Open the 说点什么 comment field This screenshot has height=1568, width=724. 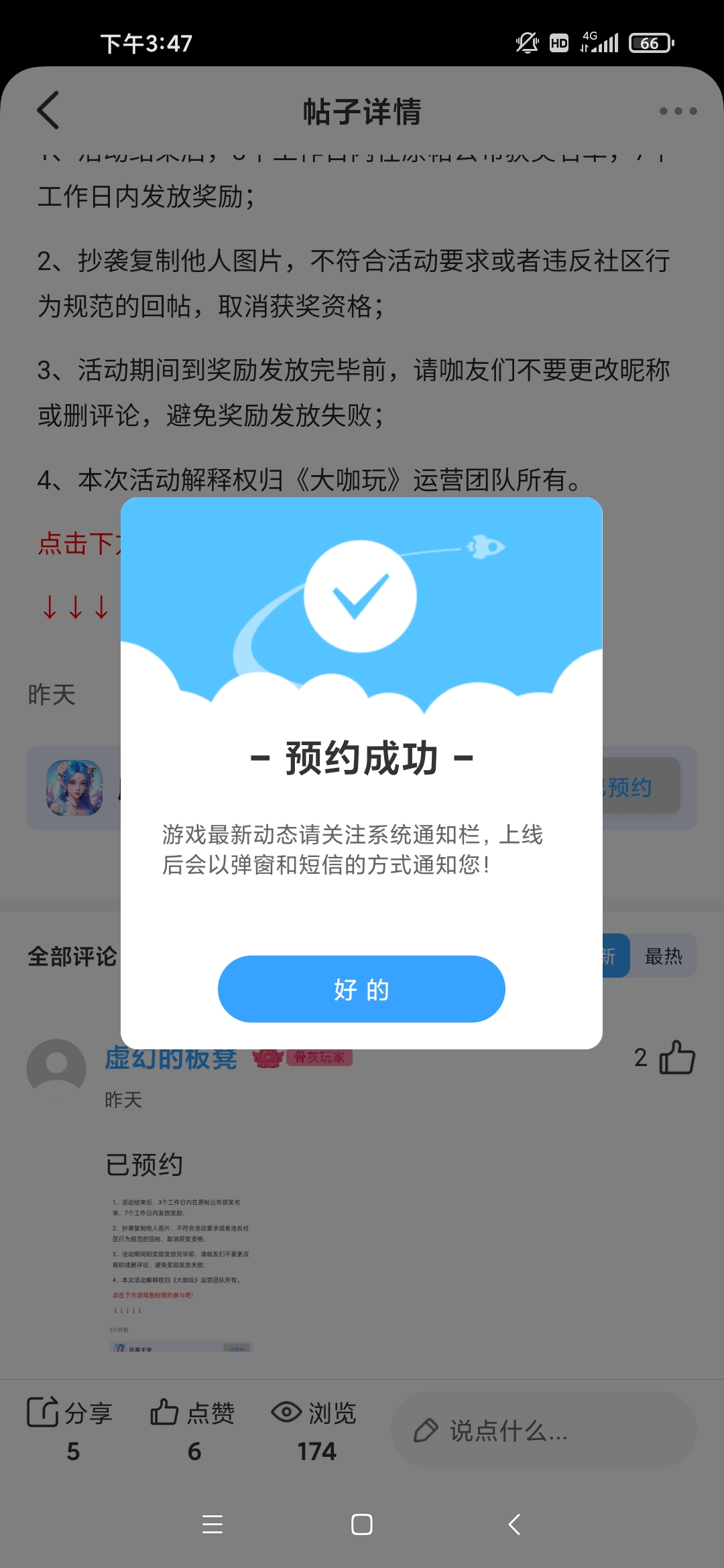click(x=543, y=1430)
